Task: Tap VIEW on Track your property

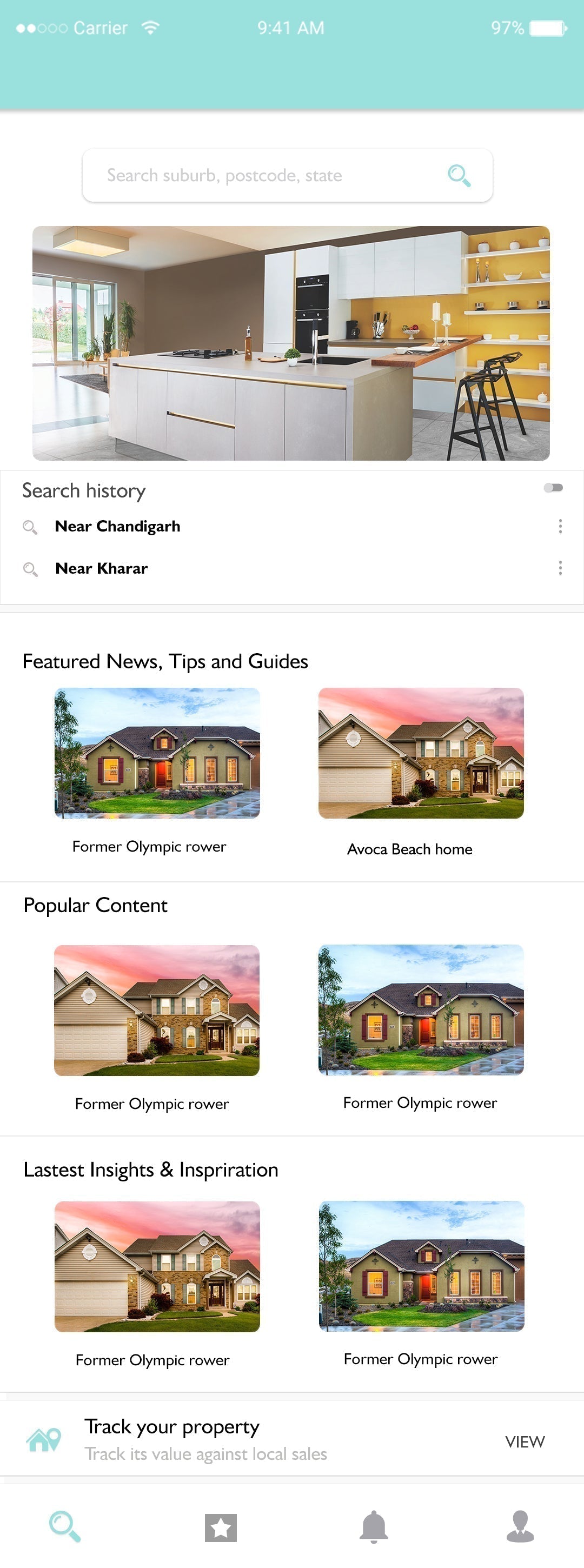Action: tap(525, 1442)
